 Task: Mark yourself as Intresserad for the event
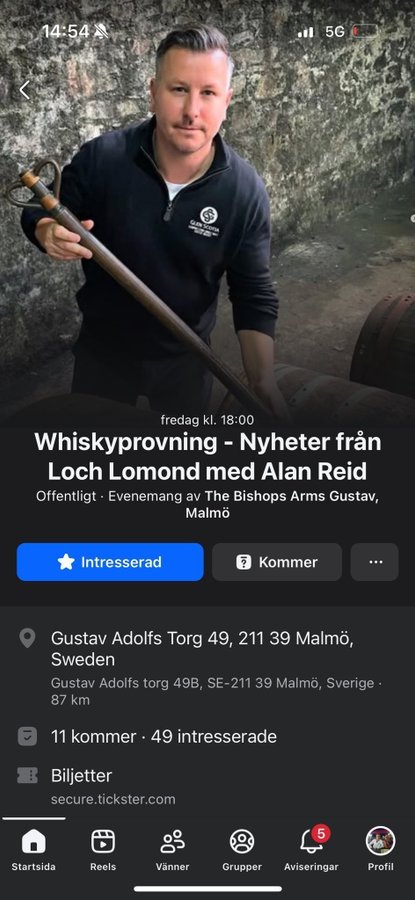(x=110, y=562)
